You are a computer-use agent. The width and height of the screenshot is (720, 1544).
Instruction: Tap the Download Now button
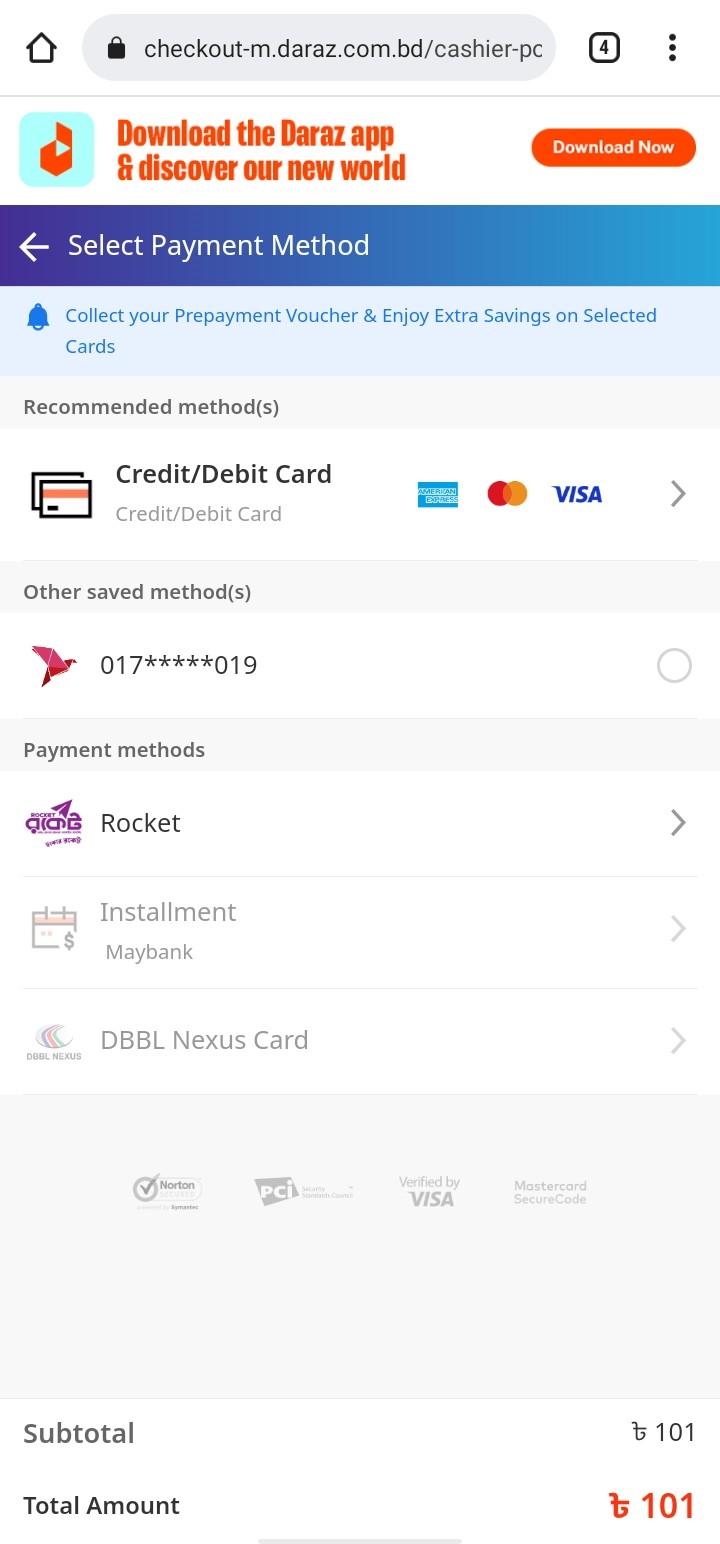point(613,147)
